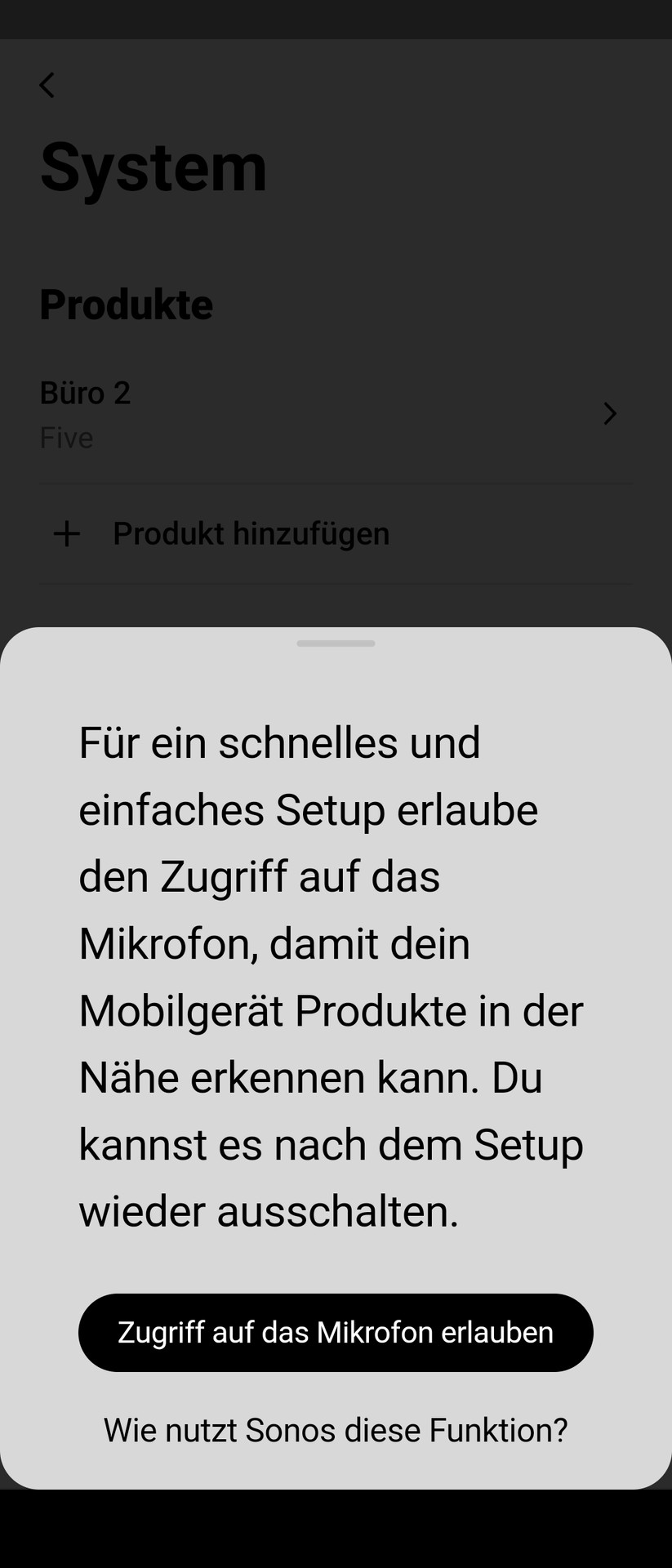This screenshot has height=1568, width=672.
Task: Open navigation via the left-pointing arrow icon
Action: click(47, 85)
